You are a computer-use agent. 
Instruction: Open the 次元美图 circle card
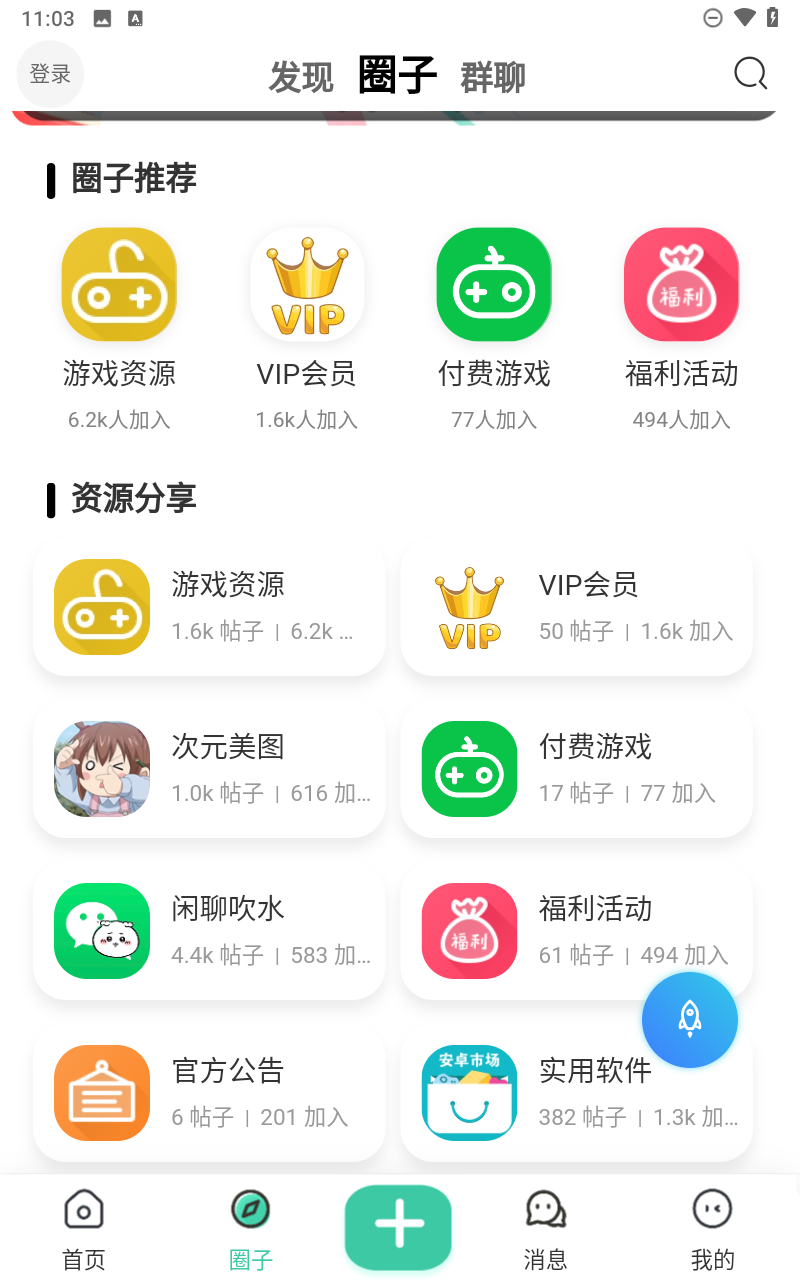coord(209,769)
